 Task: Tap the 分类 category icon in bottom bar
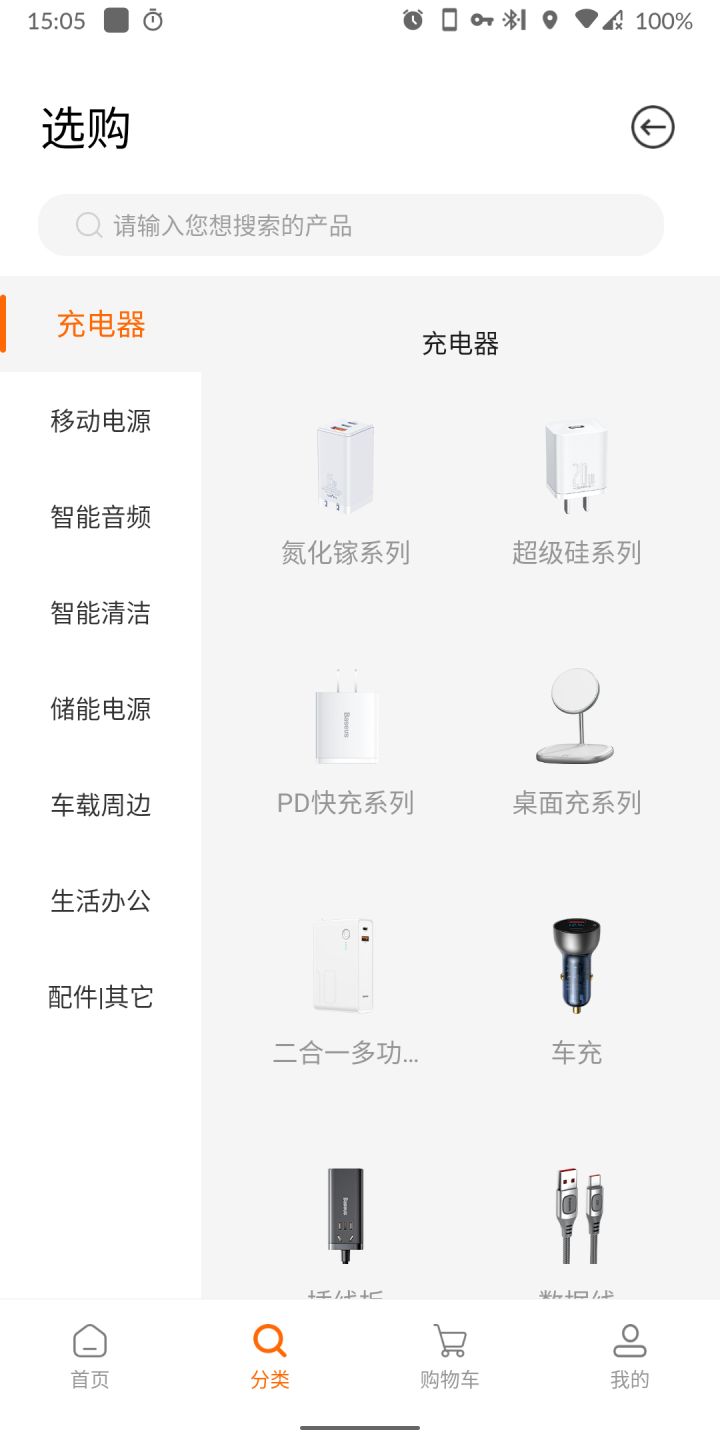point(268,1352)
